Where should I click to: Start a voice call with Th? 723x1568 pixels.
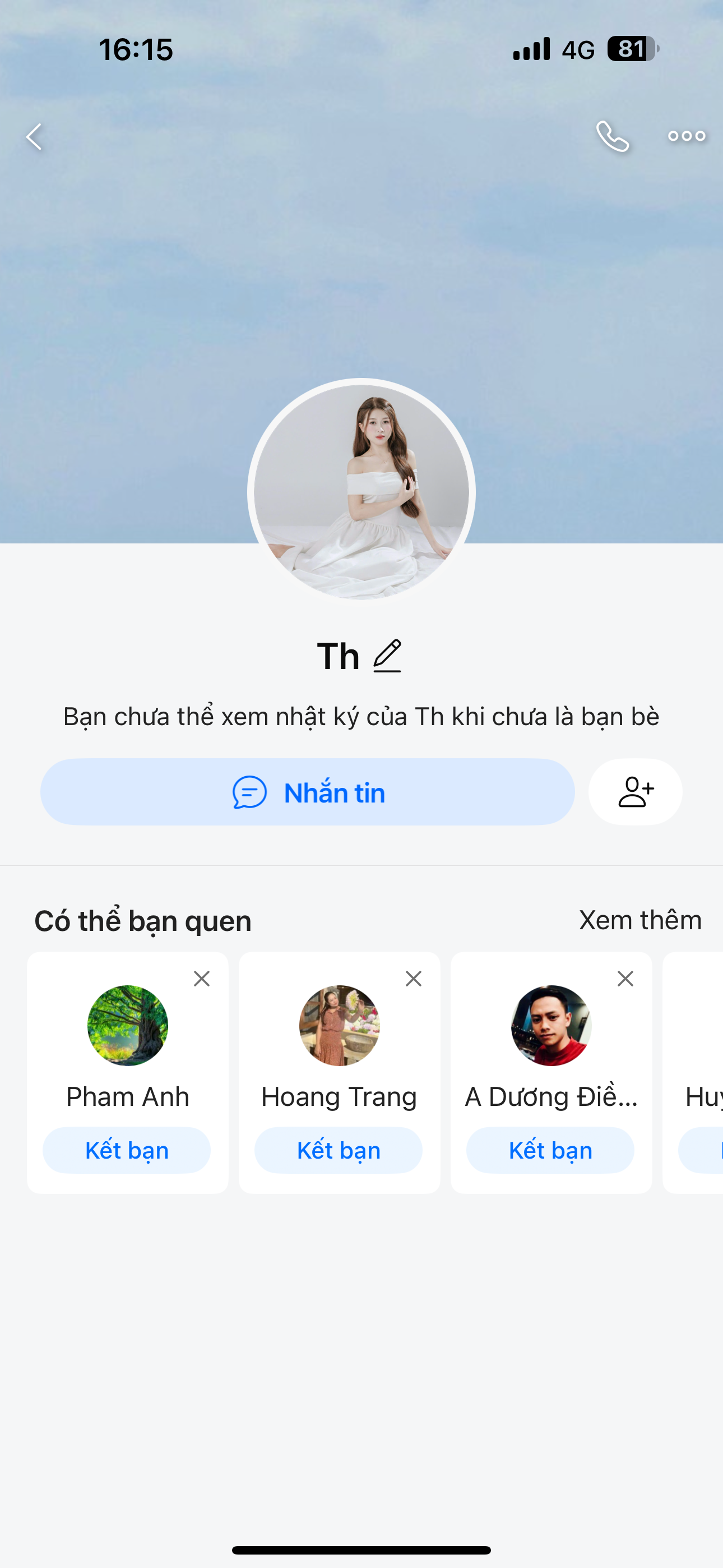point(612,136)
